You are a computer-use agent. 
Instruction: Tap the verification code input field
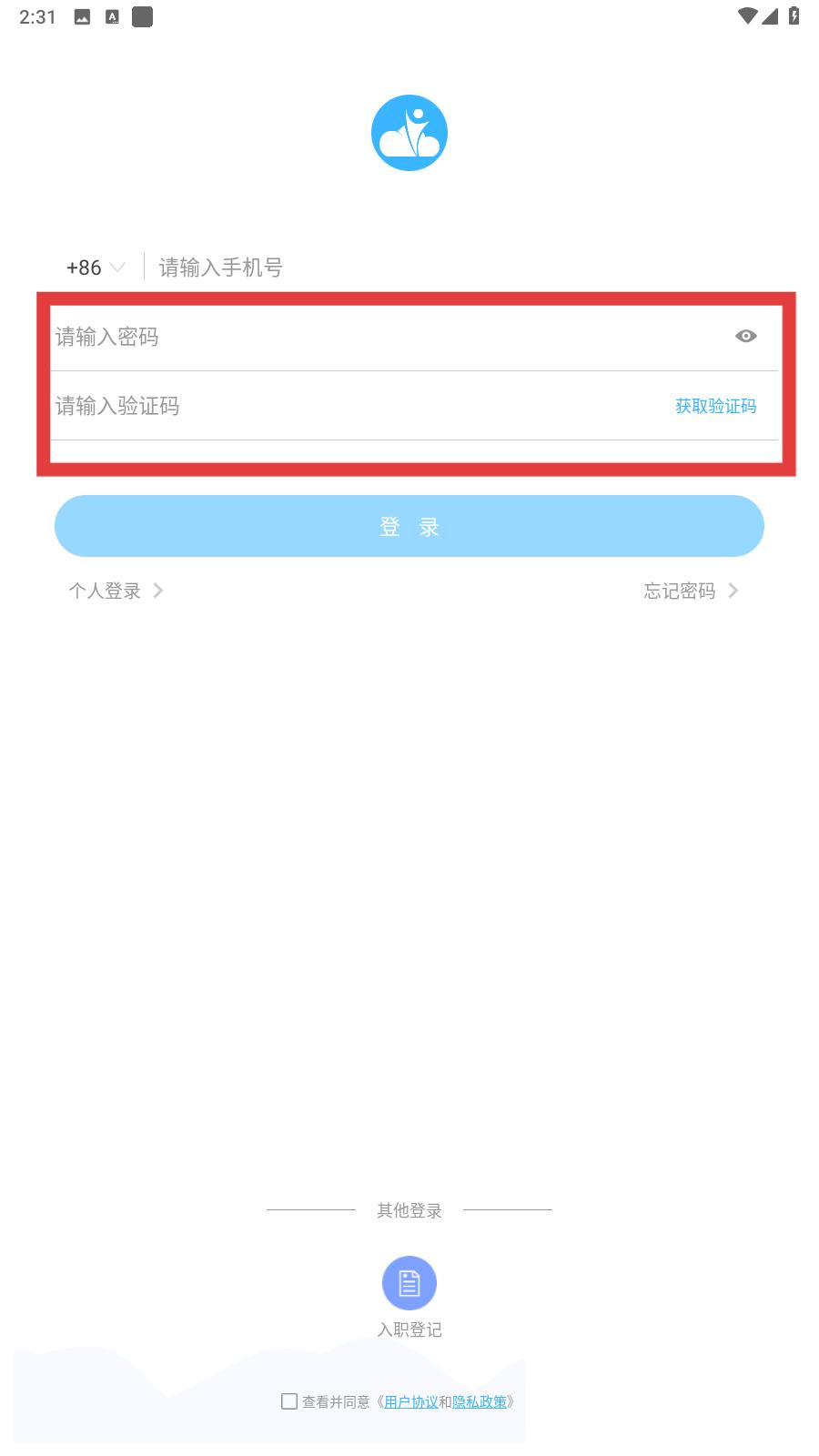[359, 406]
